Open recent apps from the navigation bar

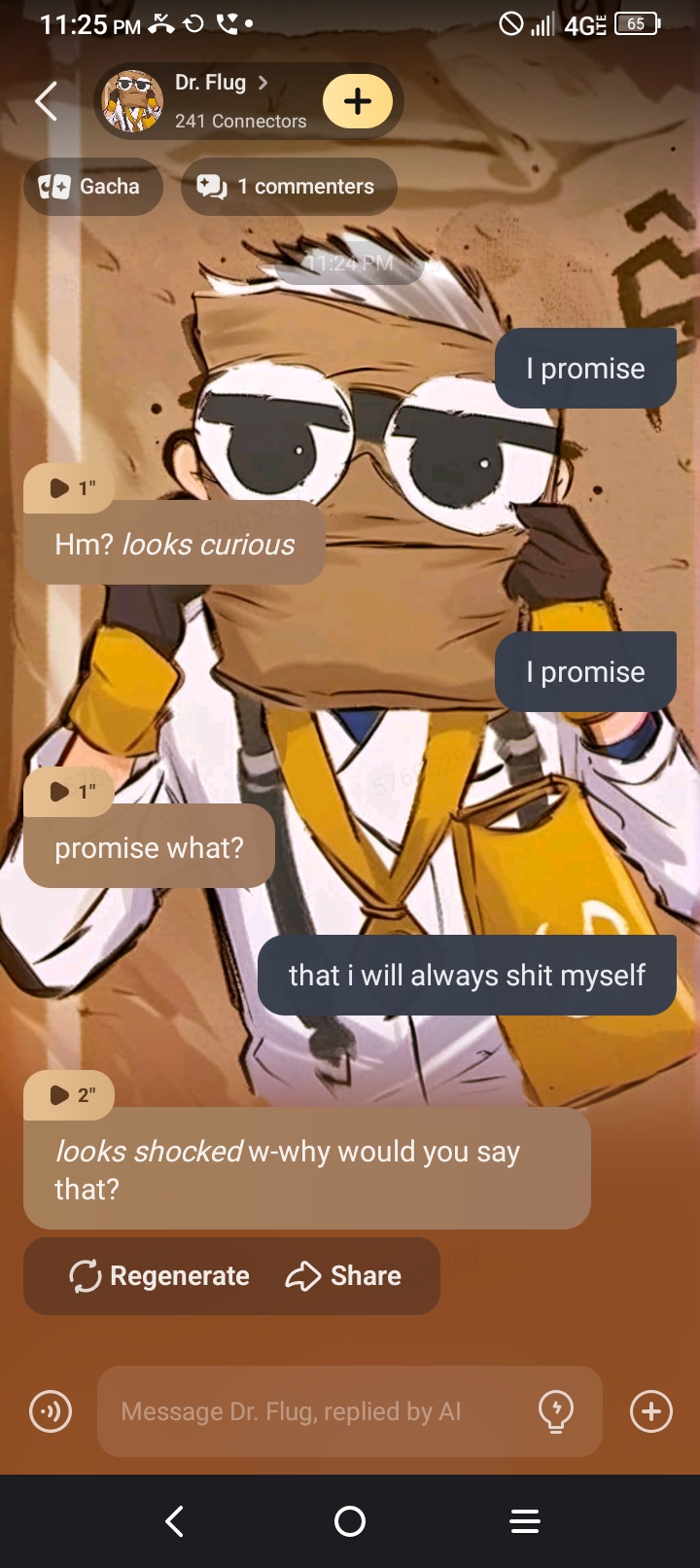(x=525, y=1521)
